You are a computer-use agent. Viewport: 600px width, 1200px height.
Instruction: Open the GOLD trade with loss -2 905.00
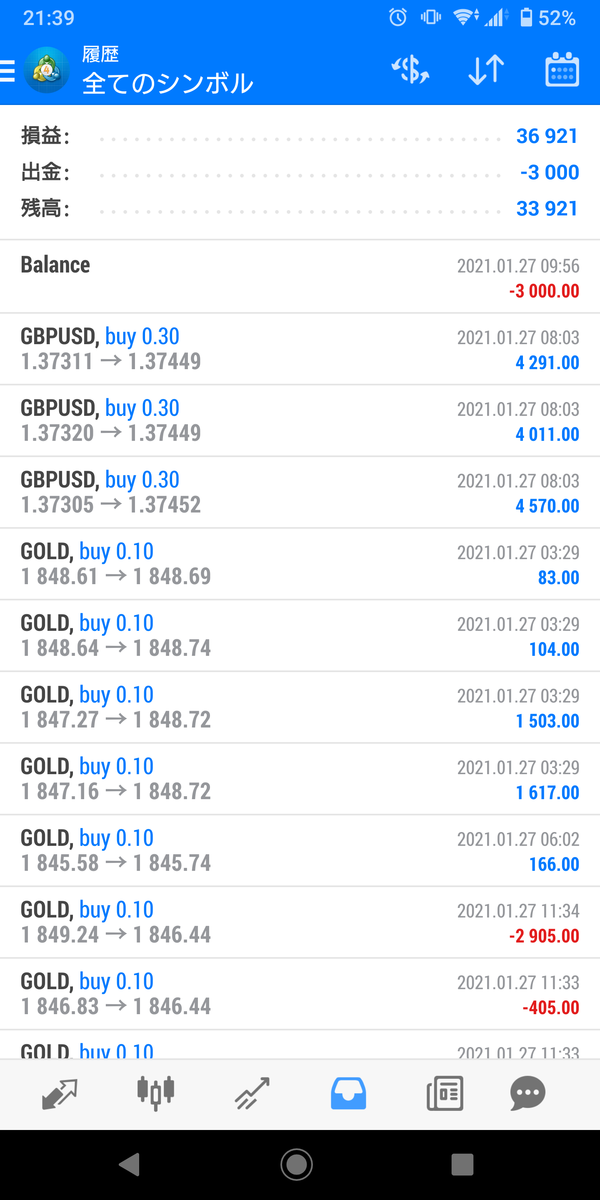(300, 922)
